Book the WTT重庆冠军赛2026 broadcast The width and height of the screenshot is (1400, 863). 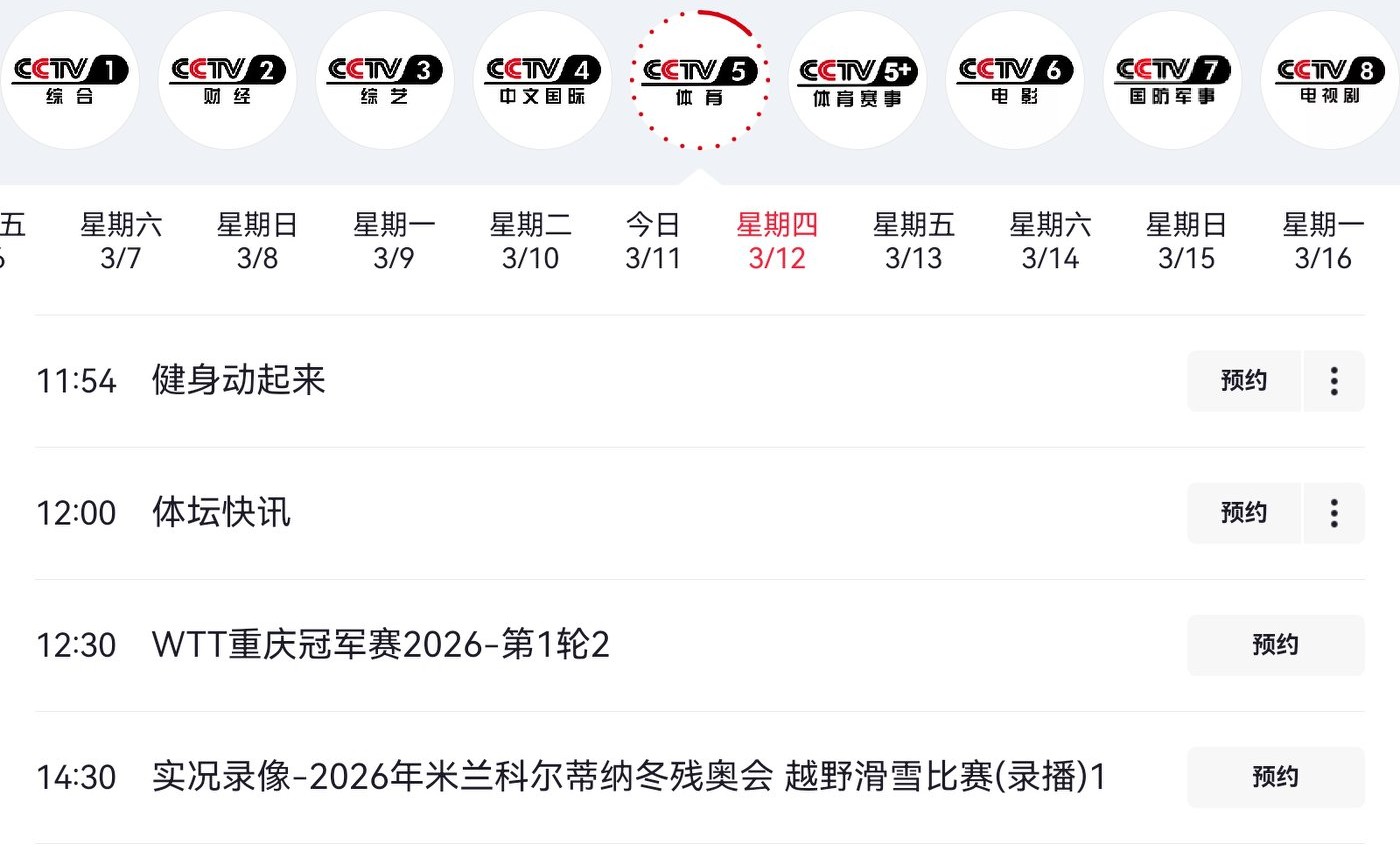click(x=1275, y=645)
